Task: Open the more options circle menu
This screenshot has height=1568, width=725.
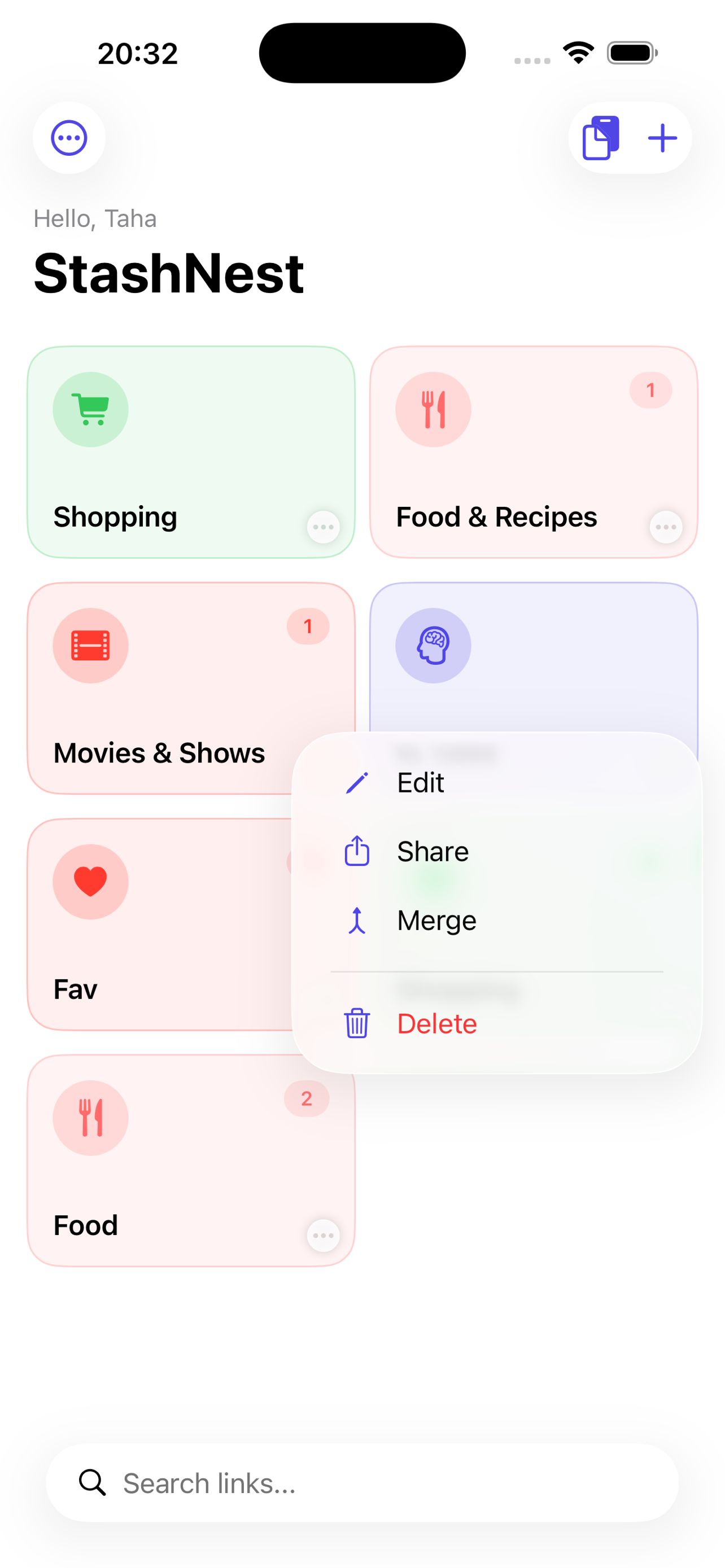Action: point(69,138)
